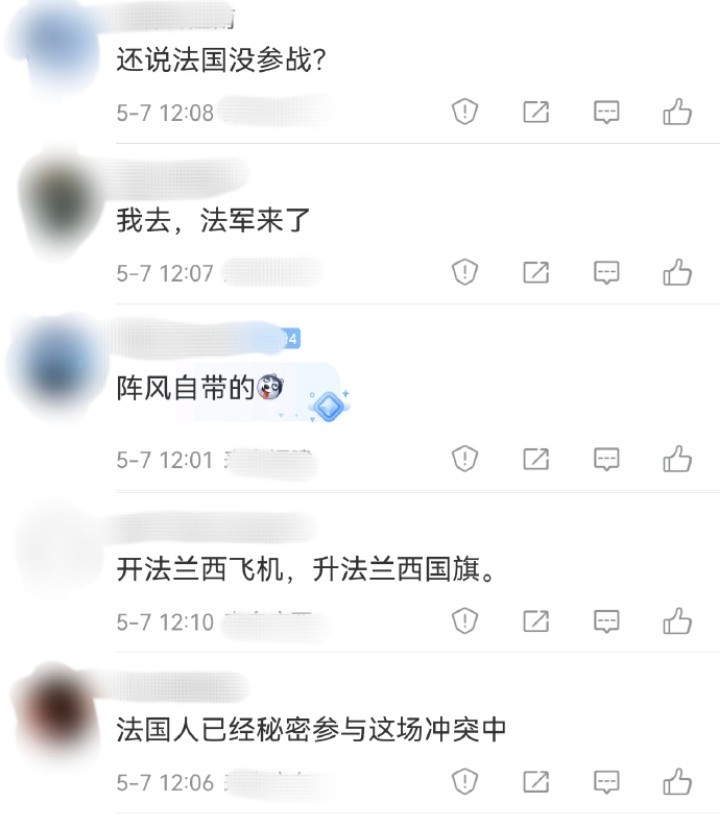Reply to the comment 法国人已经秘密参与这场冲突中
The height and width of the screenshot is (827, 720).
click(x=607, y=781)
